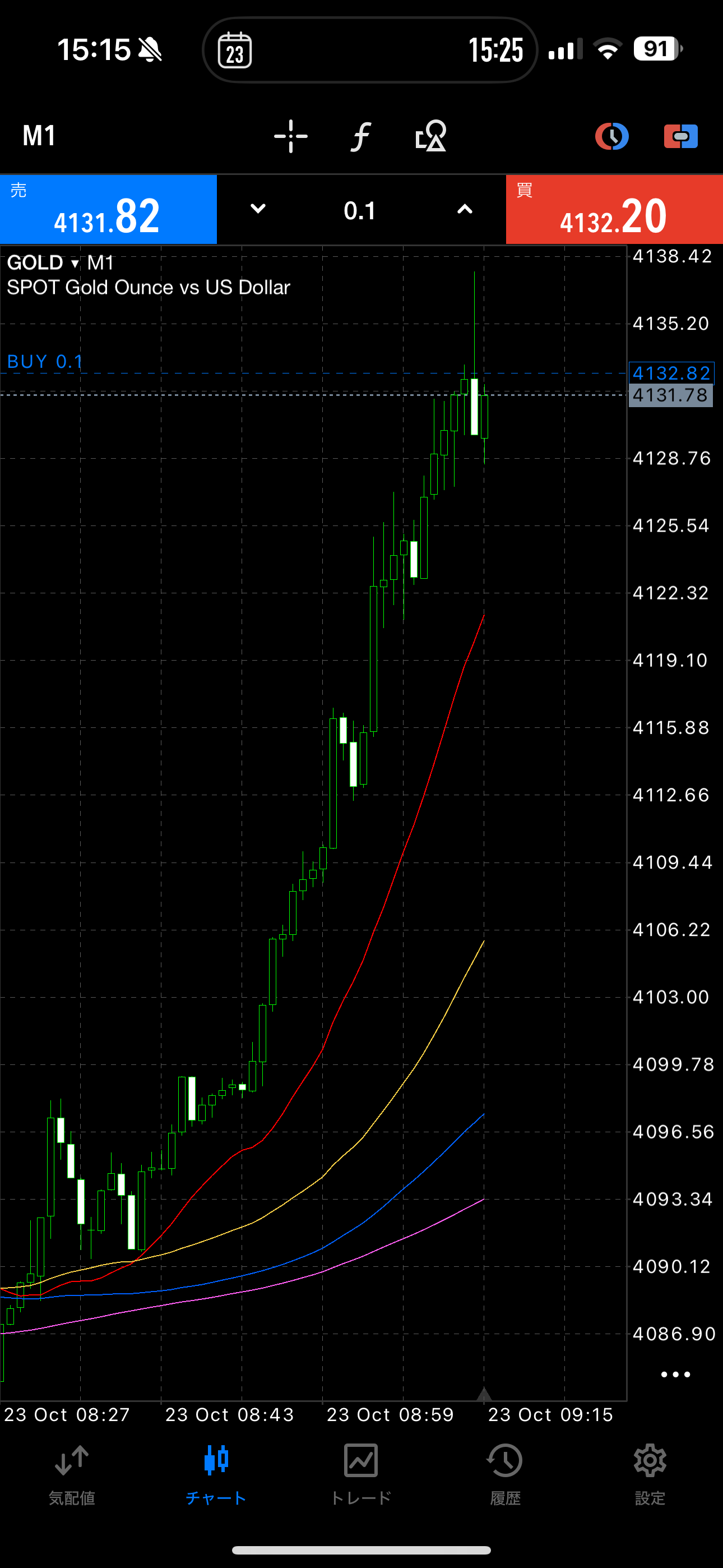Open the three-dot chart menu

coord(675,1375)
